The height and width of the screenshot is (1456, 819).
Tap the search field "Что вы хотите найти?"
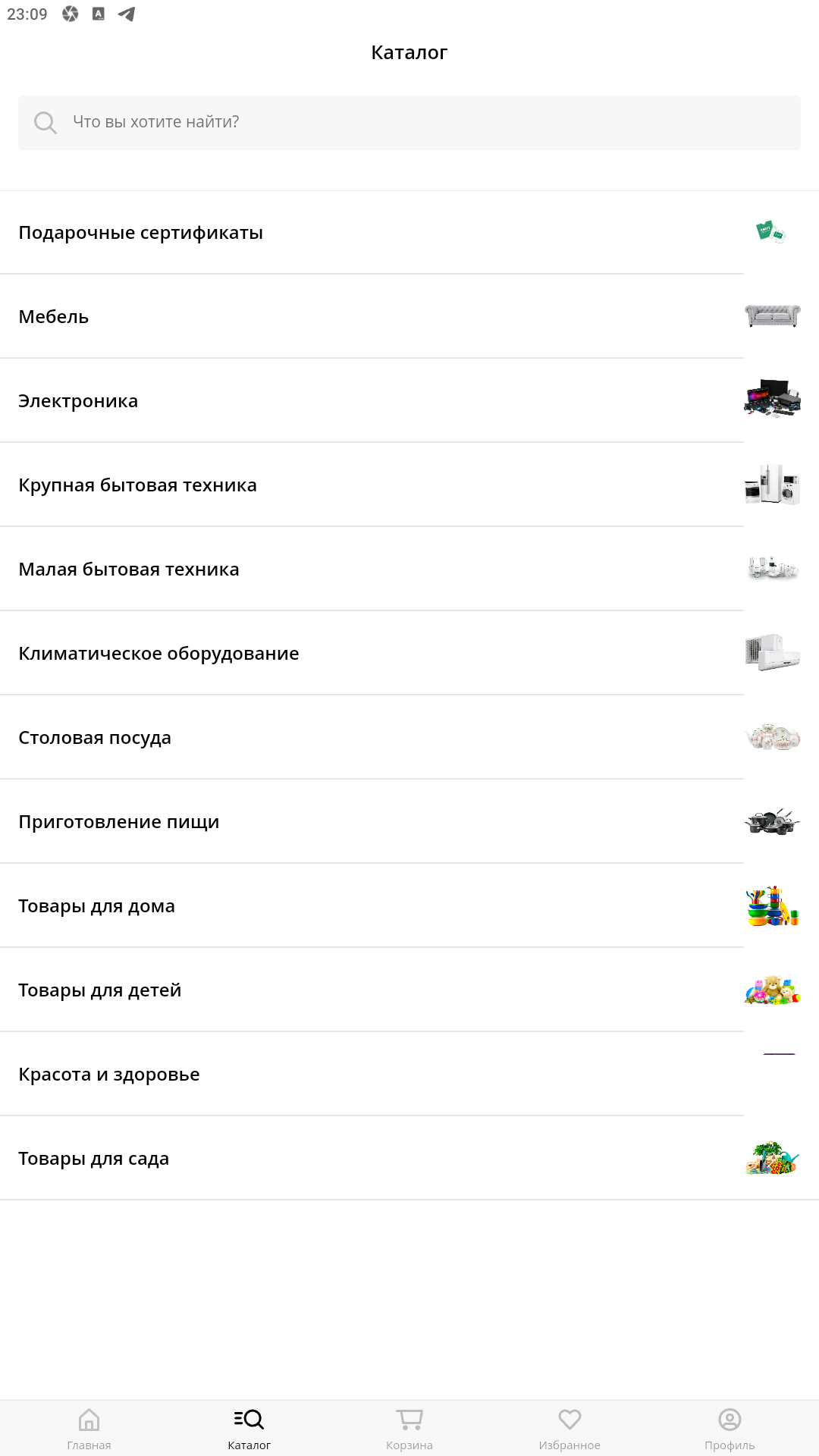[409, 122]
